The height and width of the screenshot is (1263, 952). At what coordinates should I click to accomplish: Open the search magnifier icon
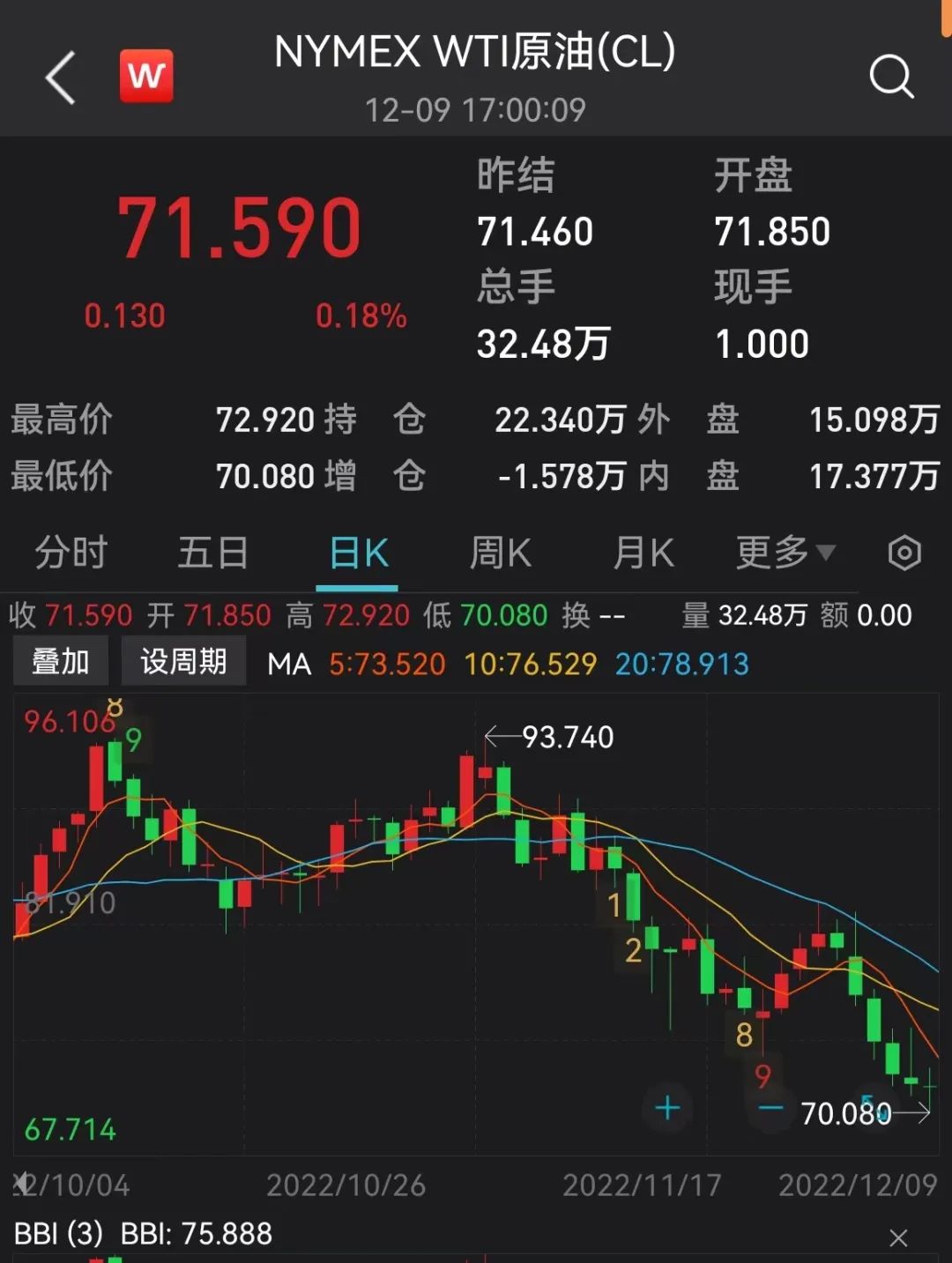[x=891, y=77]
